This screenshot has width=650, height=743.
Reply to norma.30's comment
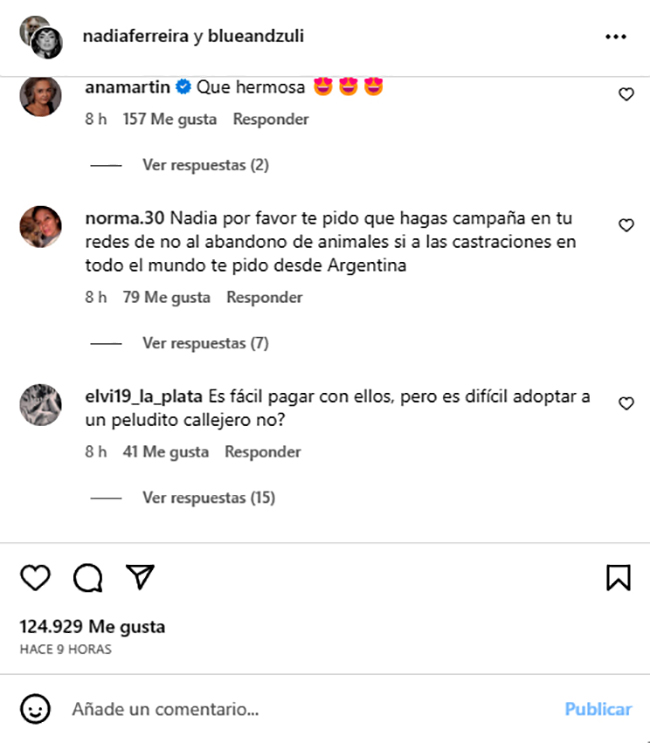click(264, 297)
